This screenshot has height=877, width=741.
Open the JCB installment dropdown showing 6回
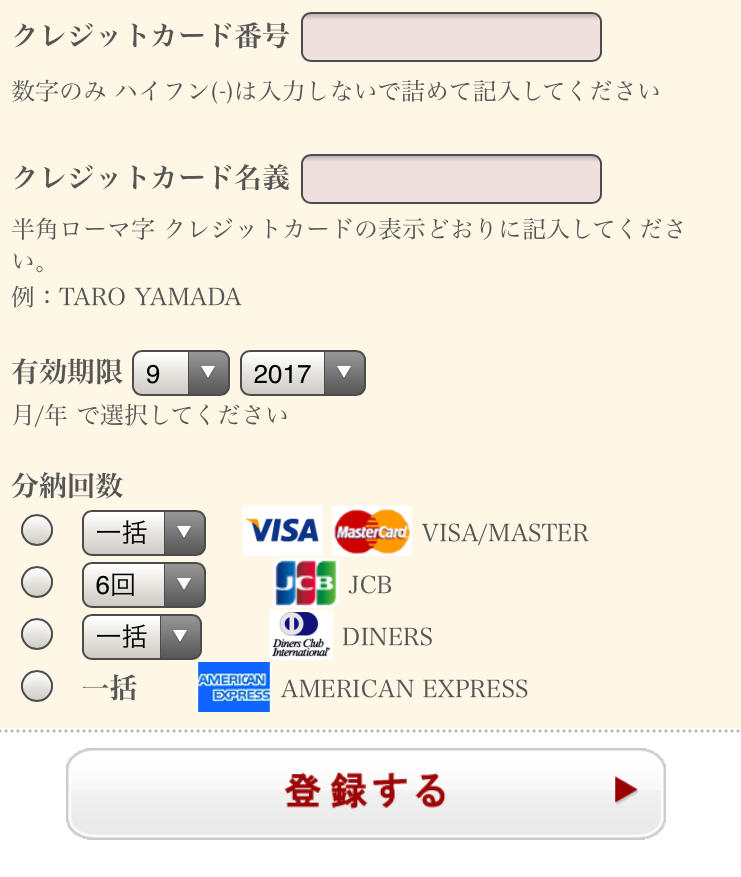[x=143, y=585]
